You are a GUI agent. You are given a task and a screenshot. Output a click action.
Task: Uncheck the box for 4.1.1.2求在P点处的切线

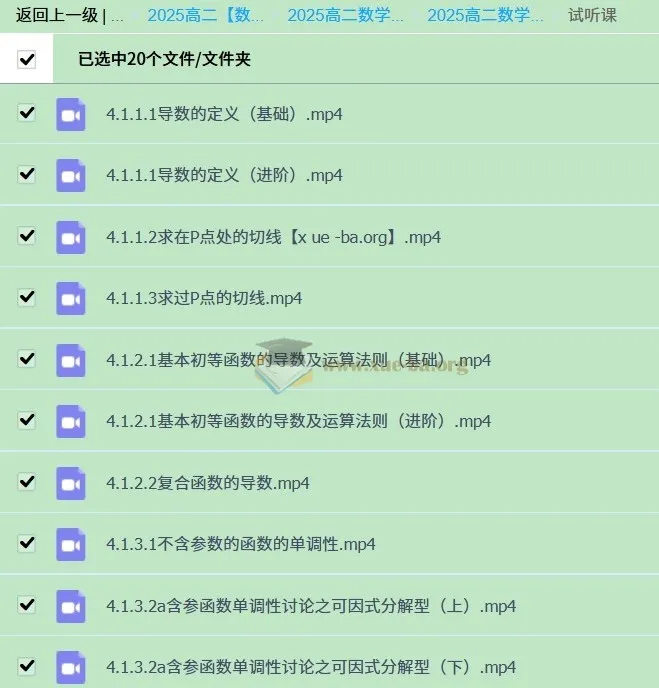pyautogui.click(x=27, y=236)
